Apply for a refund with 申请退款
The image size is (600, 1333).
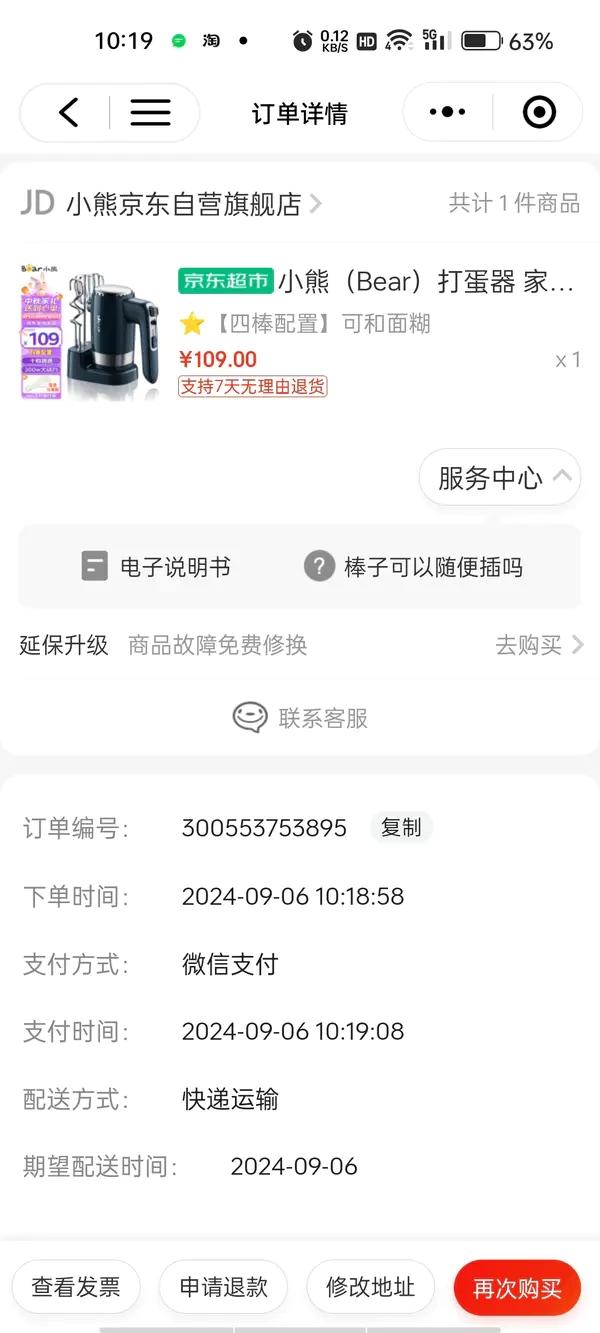point(223,1287)
